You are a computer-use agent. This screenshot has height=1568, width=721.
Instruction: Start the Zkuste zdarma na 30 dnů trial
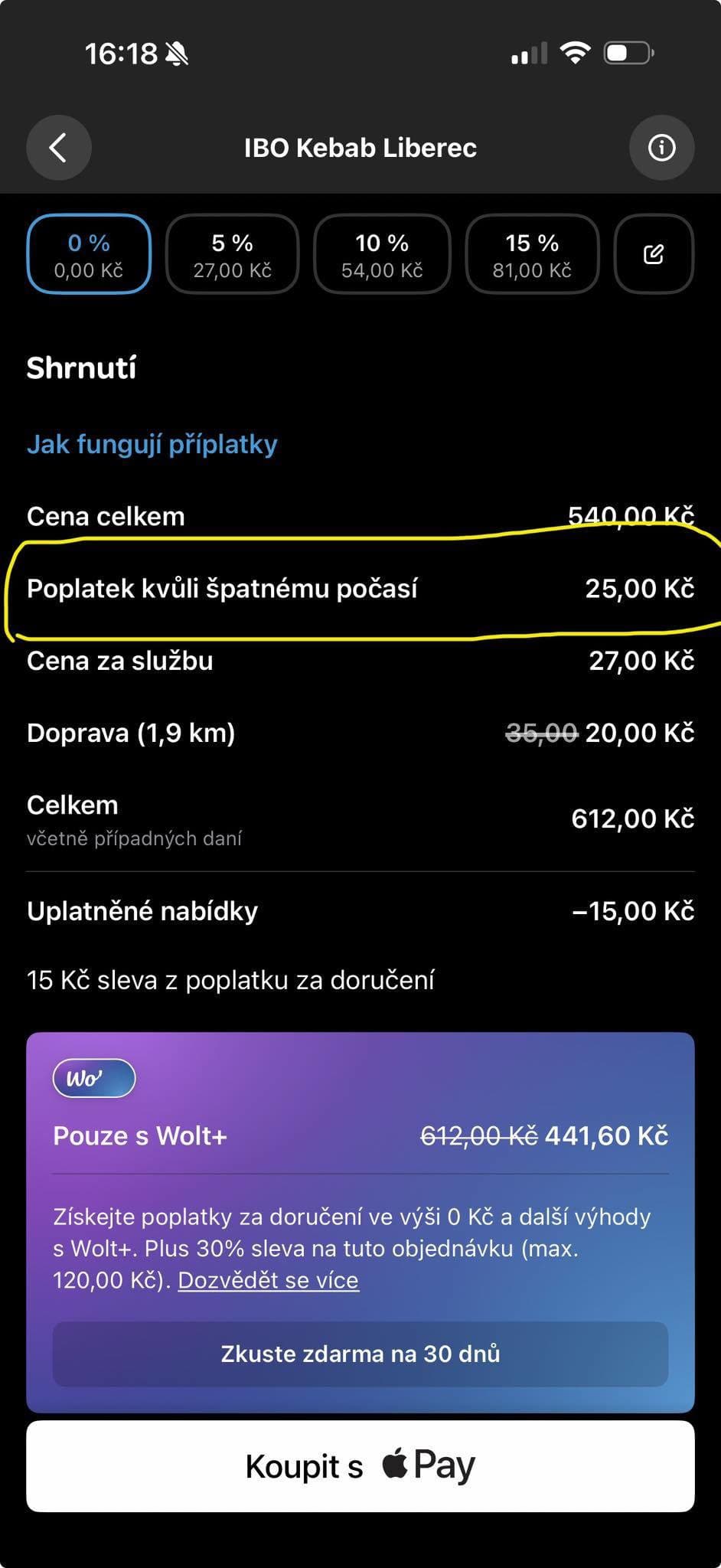point(360,1353)
